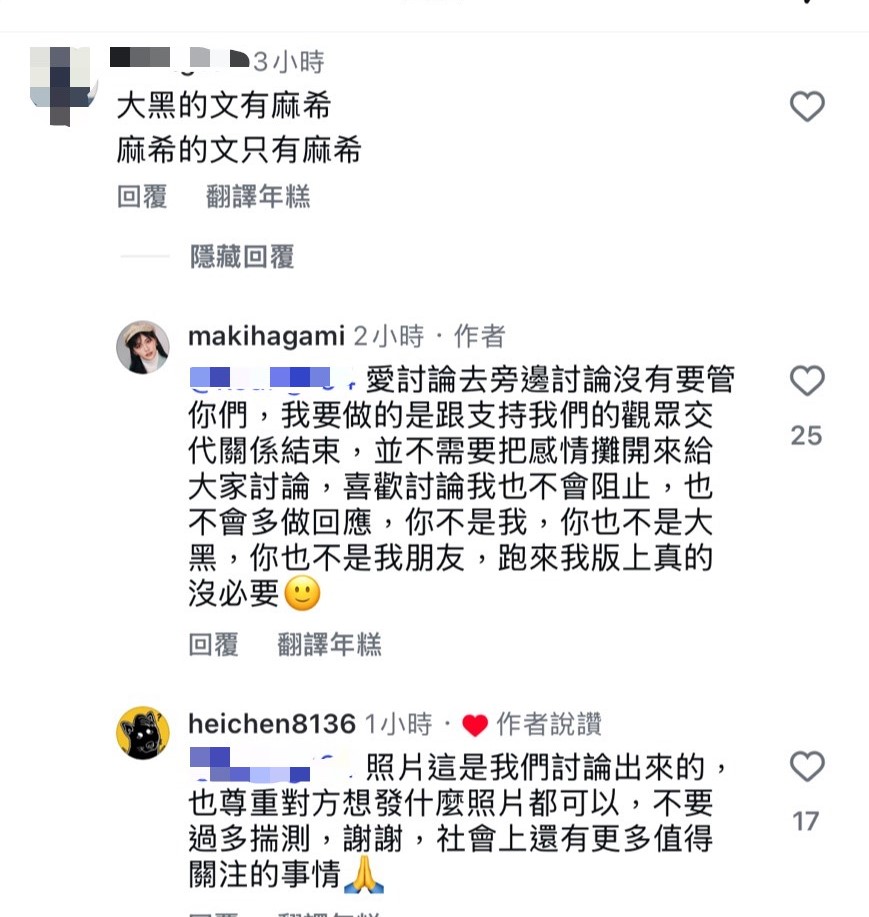Open makihagami's profile picture
This screenshot has width=869, height=917.
point(143,347)
